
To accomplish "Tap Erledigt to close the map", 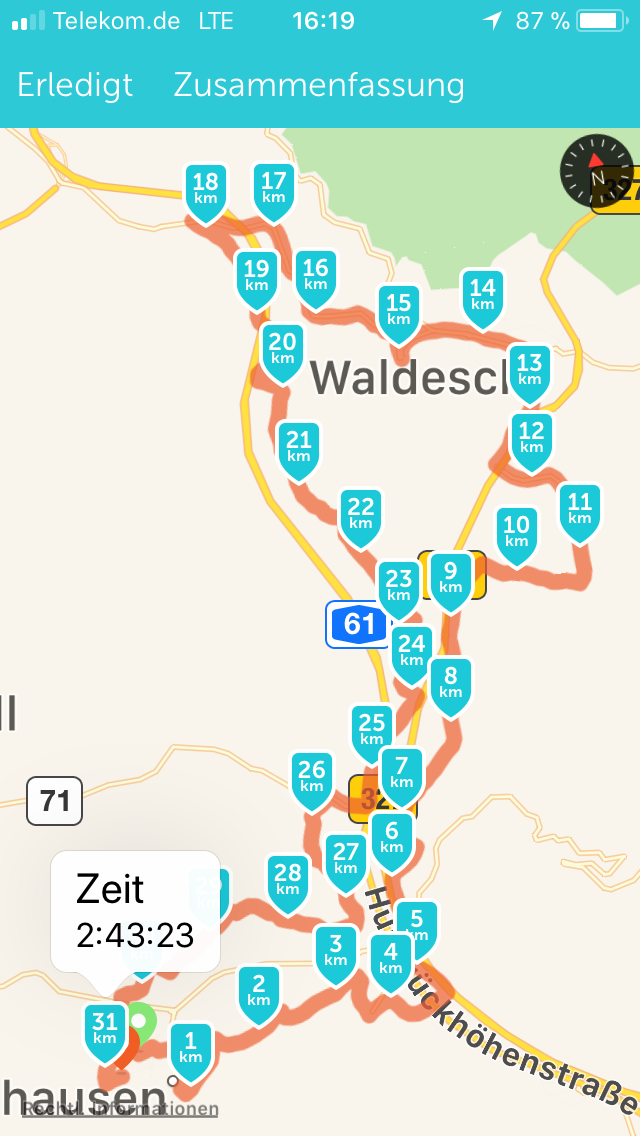I will [75, 85].
